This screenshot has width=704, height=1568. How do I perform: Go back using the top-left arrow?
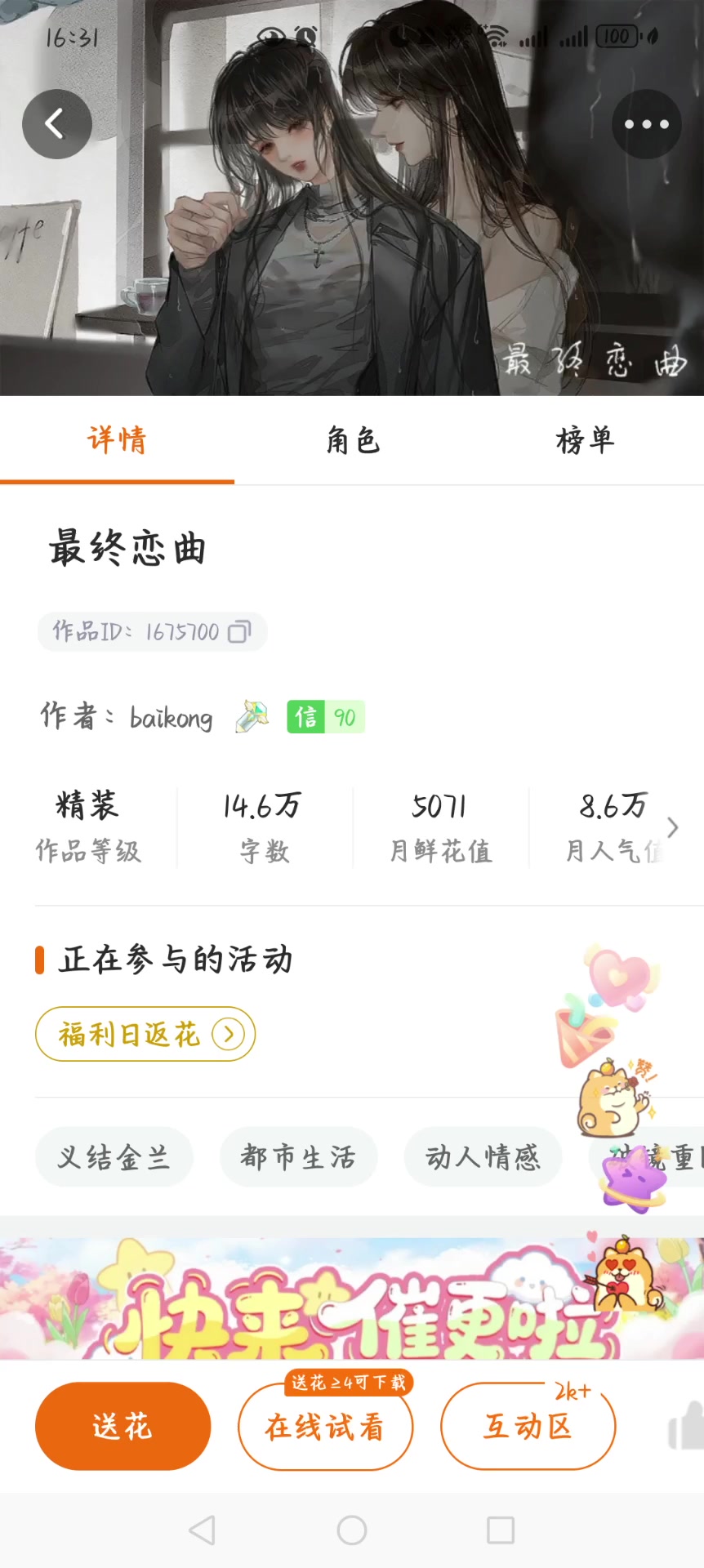(56, 124)
